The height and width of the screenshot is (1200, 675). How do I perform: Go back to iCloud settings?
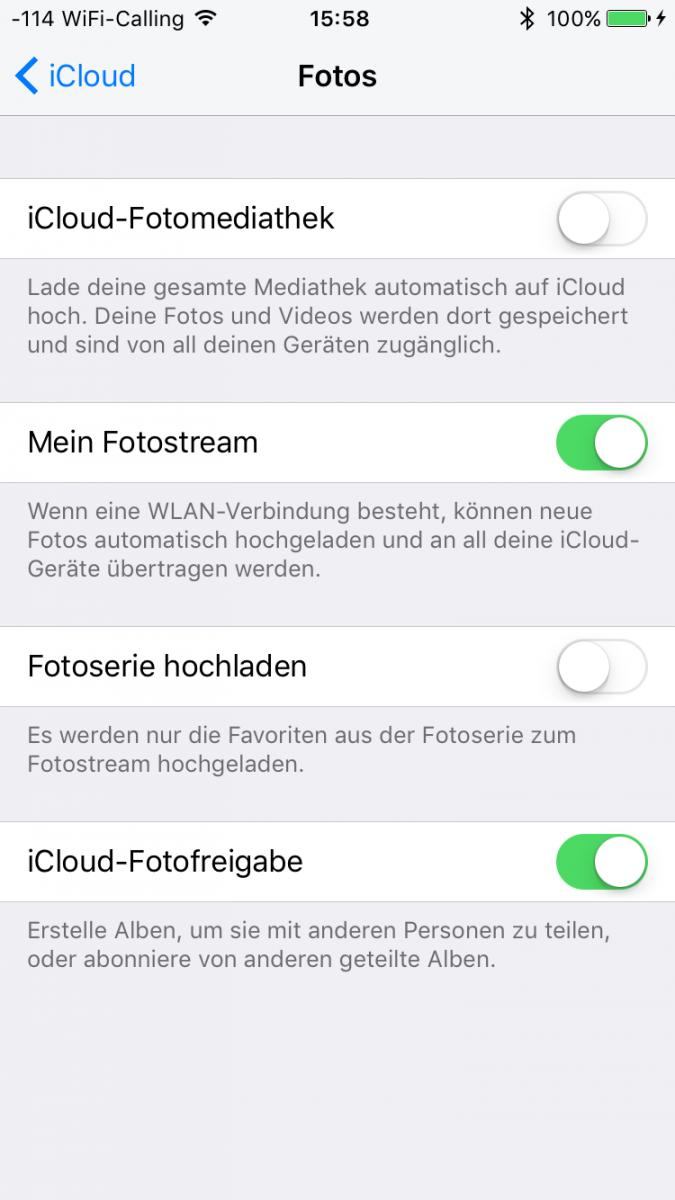click(x=75, y=76)
